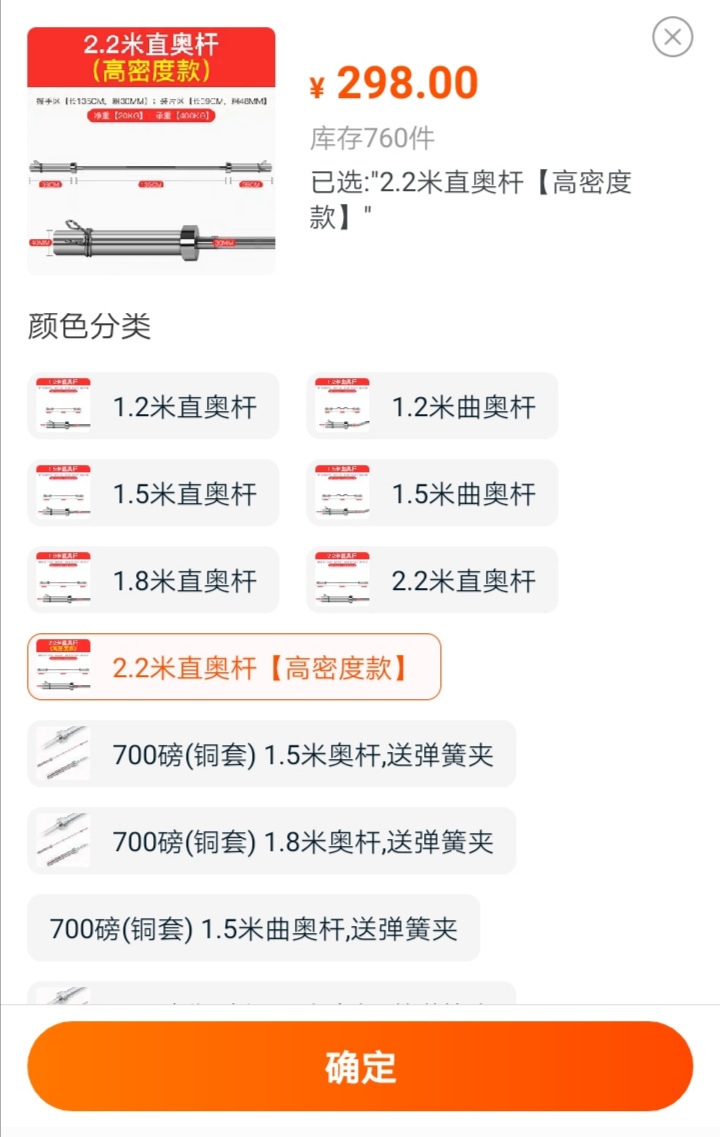This screenshot has height=1137, width=720.
Task: Select 700磅(铜套) 1.8米奥杆 with spring clips
Action: [x=271, y=841]
